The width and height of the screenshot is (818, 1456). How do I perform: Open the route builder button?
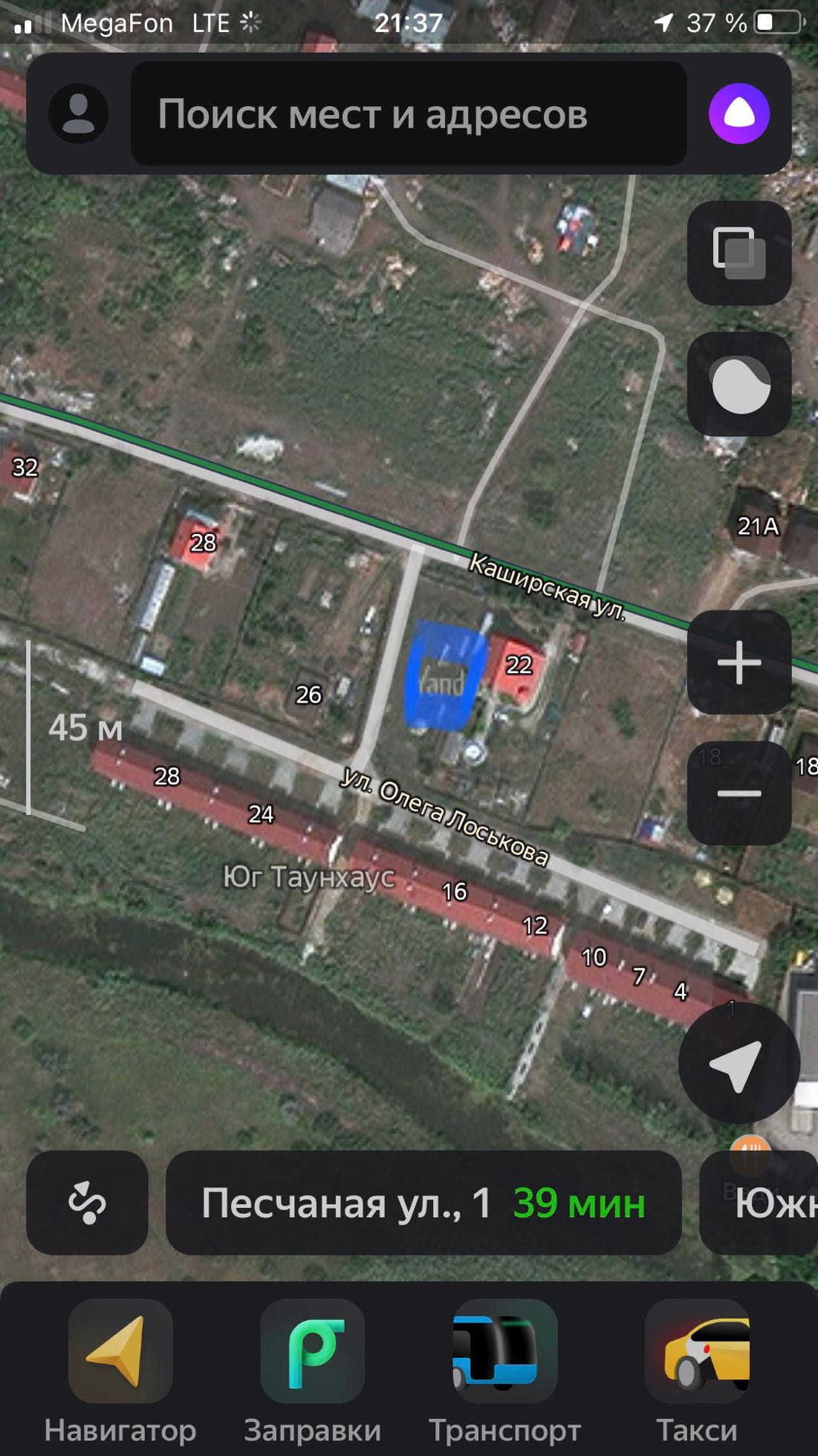[87, 1203]
